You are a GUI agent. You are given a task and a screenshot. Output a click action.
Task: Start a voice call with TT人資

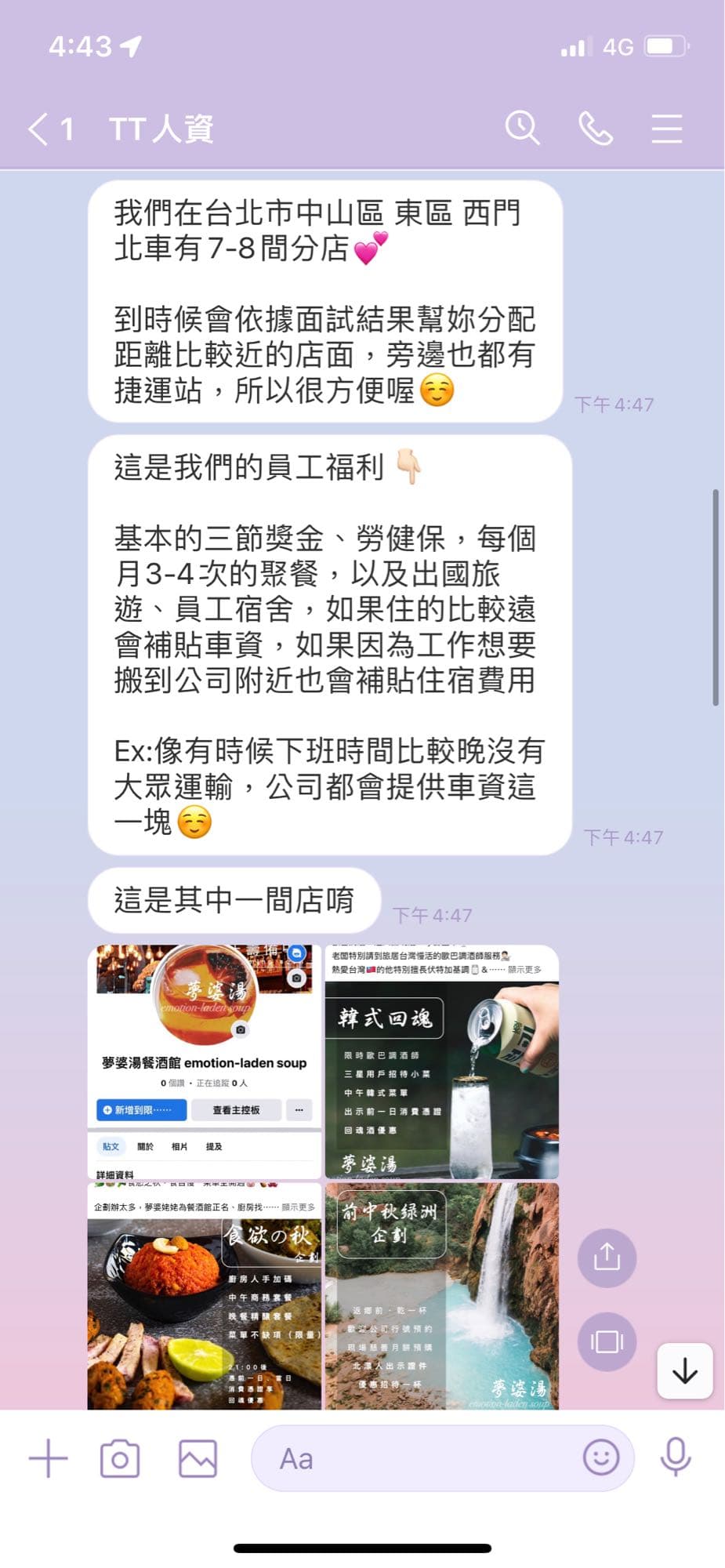[x=595, y=126]
